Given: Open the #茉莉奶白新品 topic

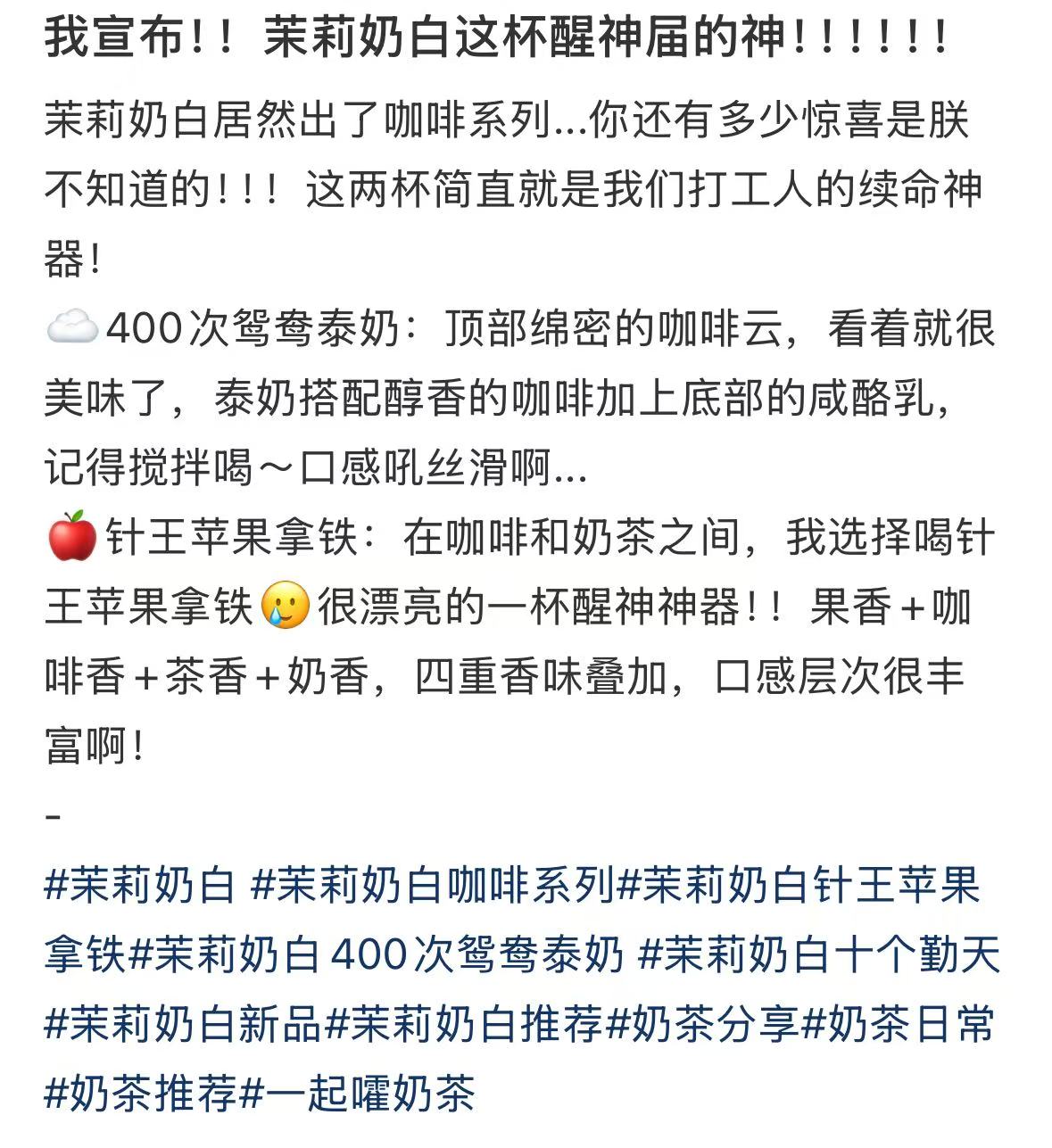Looking at the screenshot, I should [x=182, y=1025].
